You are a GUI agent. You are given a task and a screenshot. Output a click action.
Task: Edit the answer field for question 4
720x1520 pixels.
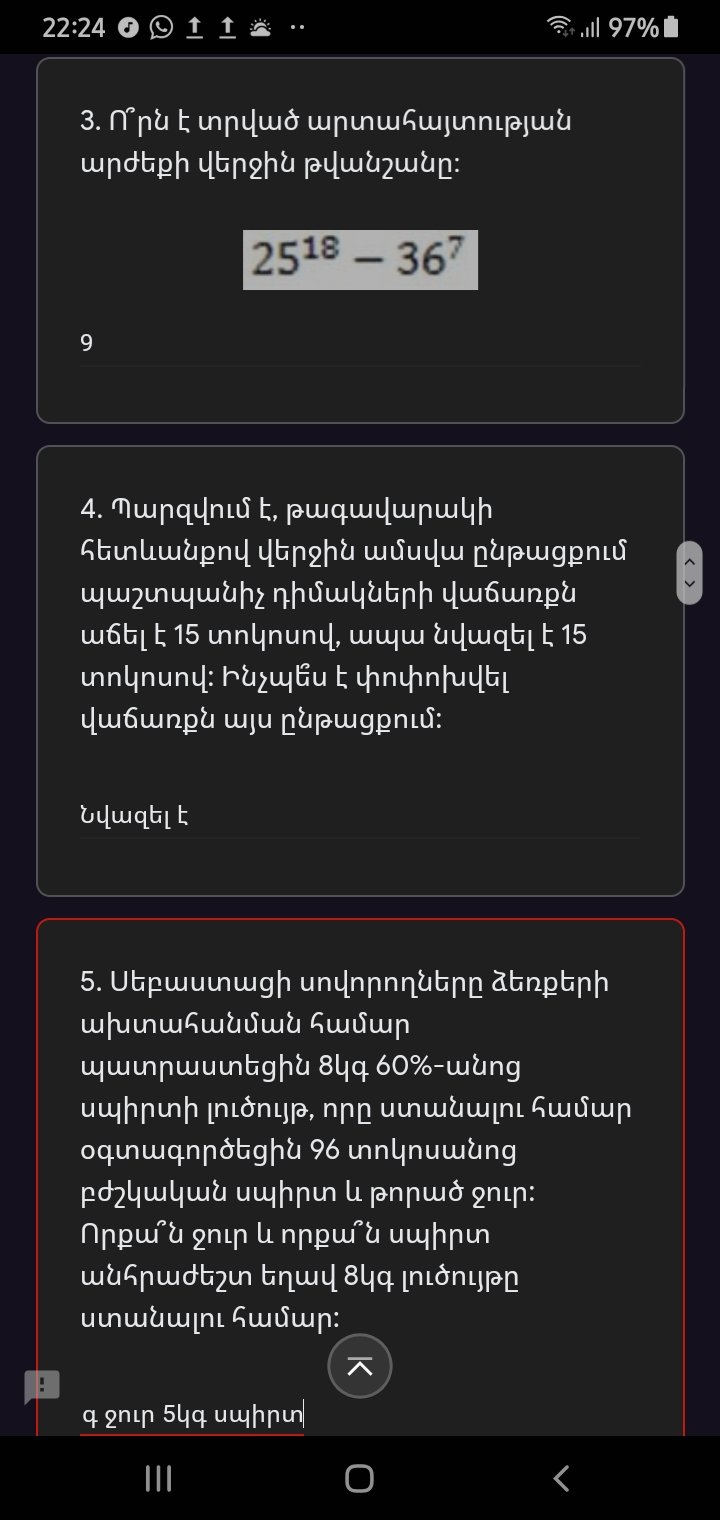(359, 816)
